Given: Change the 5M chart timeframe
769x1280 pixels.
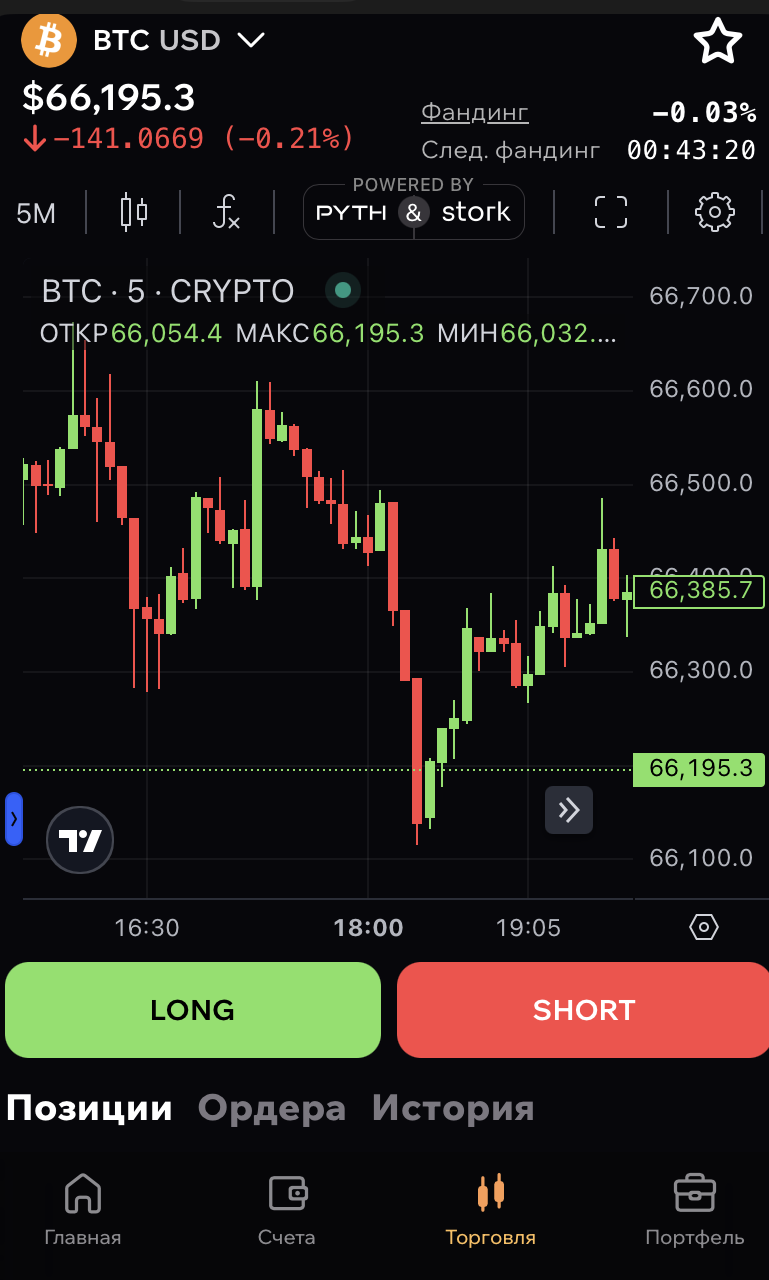Looking at the screenshot, I should pos(37,212).
